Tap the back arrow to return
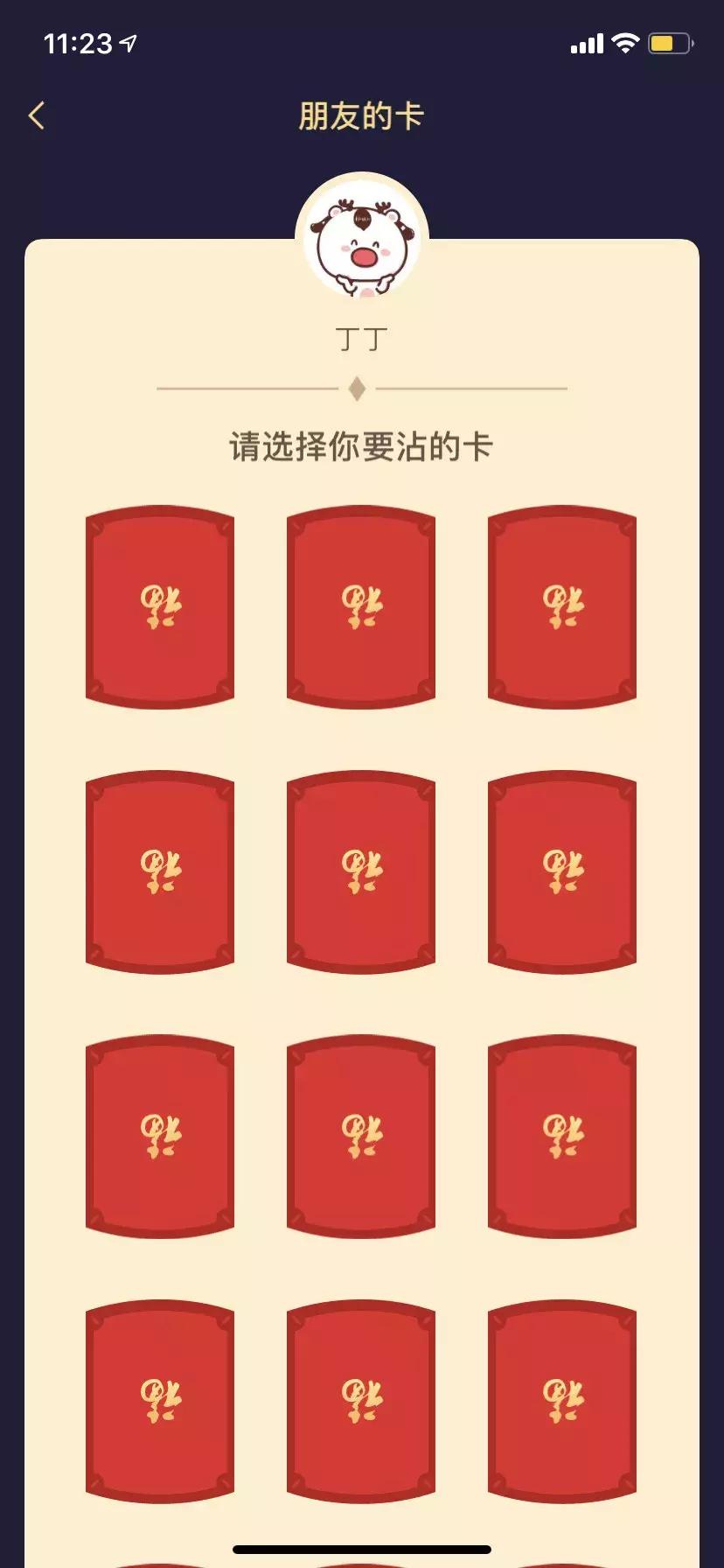The height and width of the screenshot is (1568, 724). point(37,115)
